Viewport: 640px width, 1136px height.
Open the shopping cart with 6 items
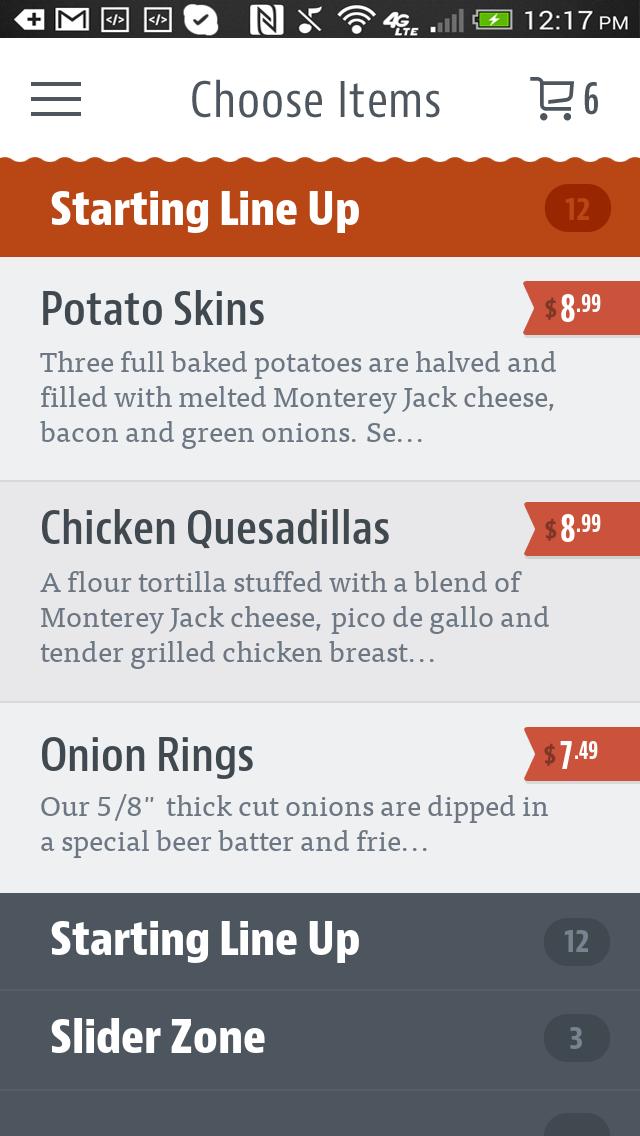tap(563, 99)
